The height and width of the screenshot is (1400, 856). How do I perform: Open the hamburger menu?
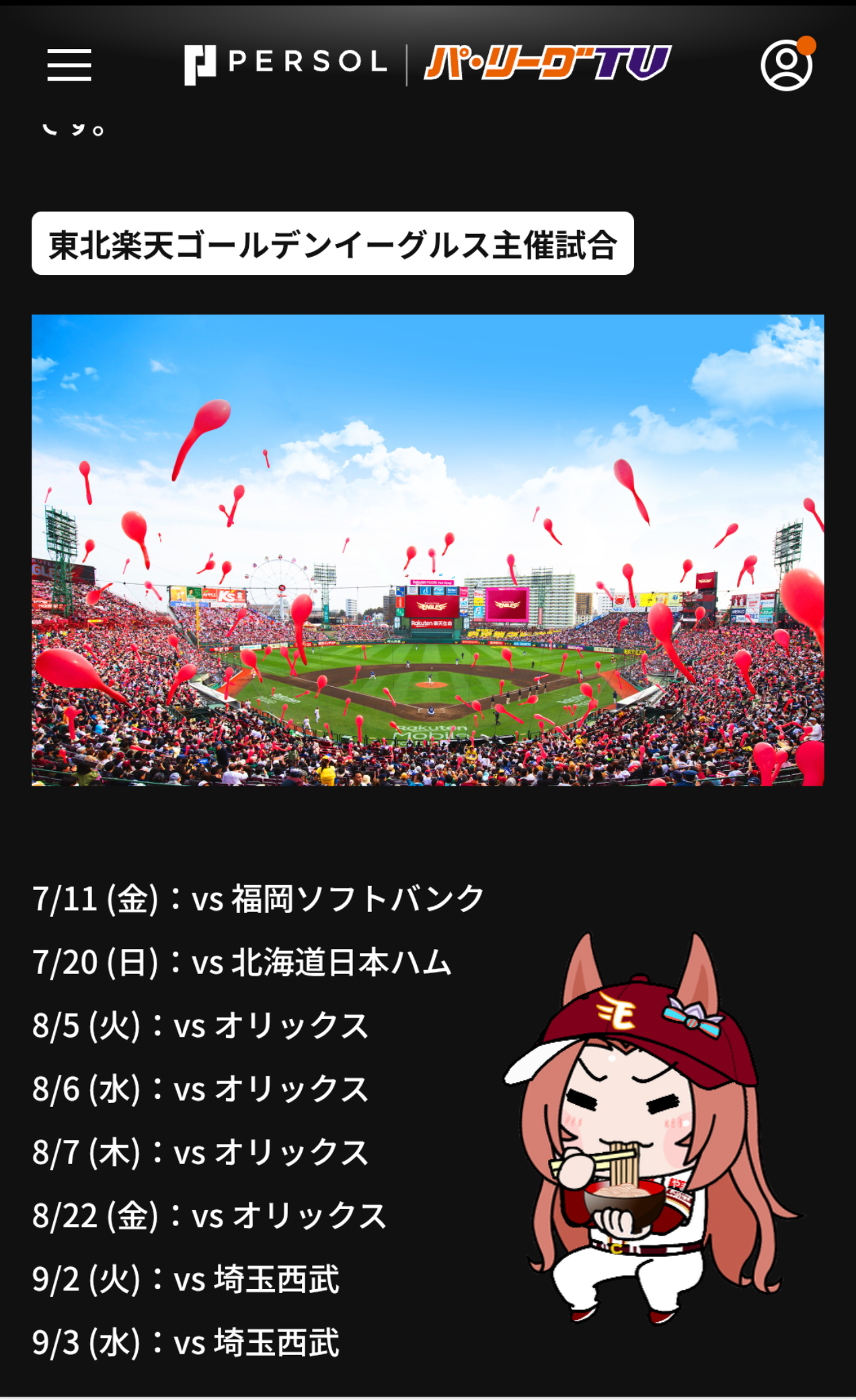pos(69,65)
